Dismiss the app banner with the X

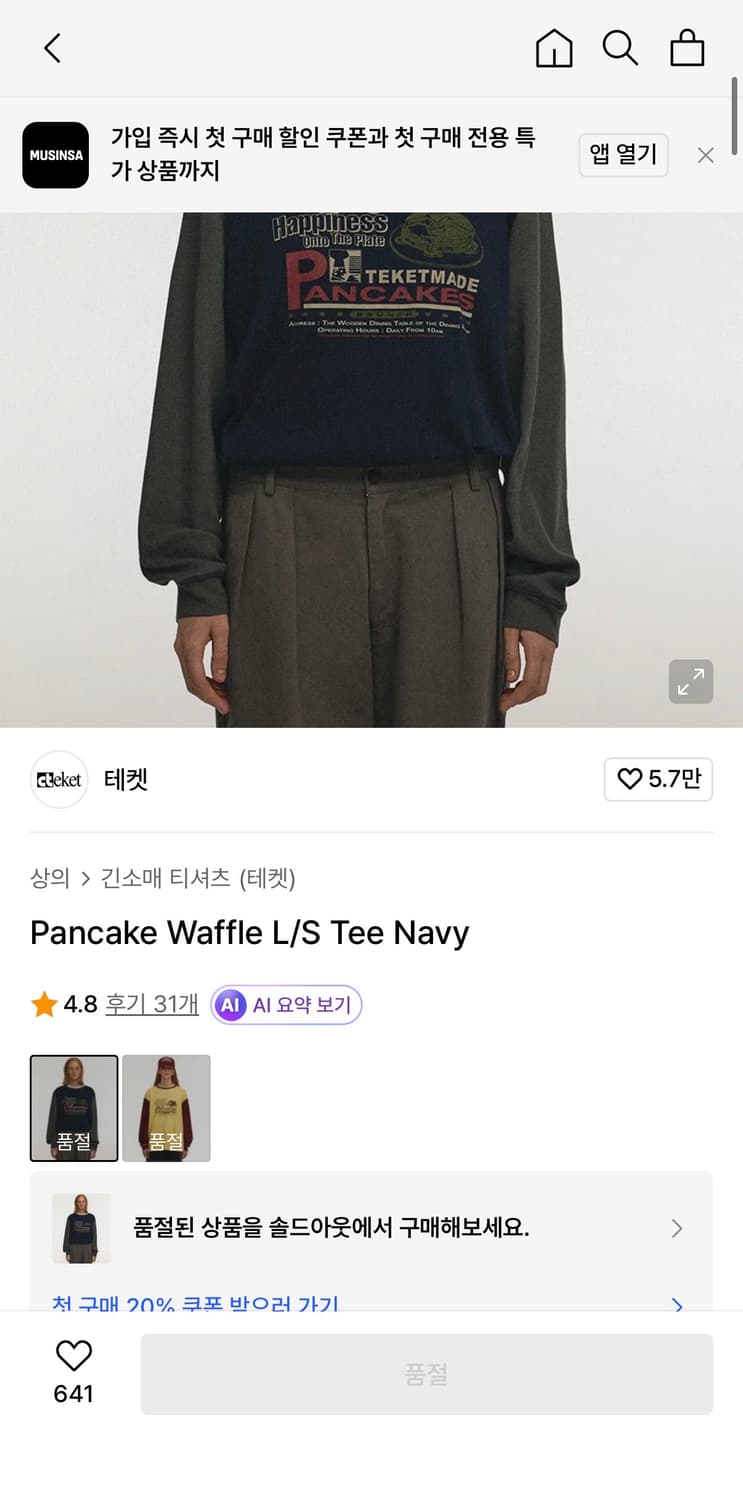coord(706,155)
